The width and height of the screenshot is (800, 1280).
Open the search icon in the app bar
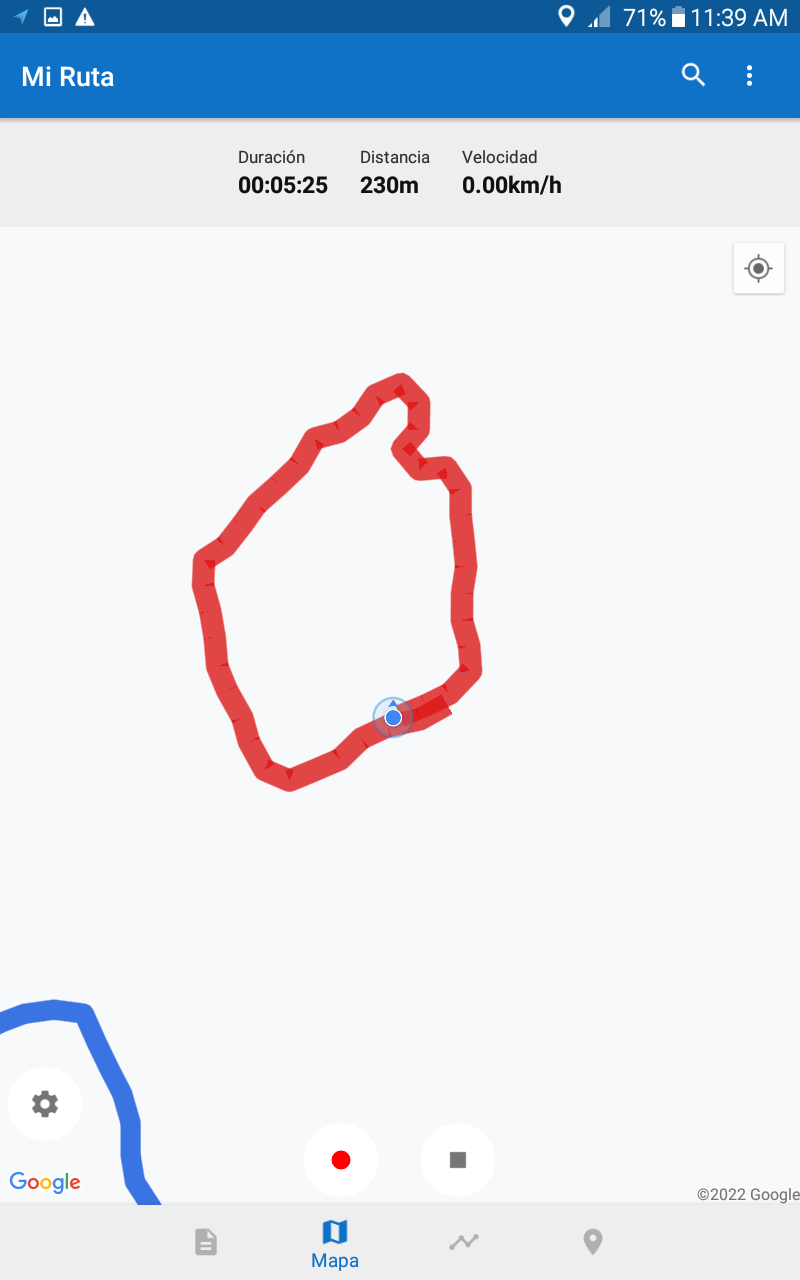coord(693,75)
